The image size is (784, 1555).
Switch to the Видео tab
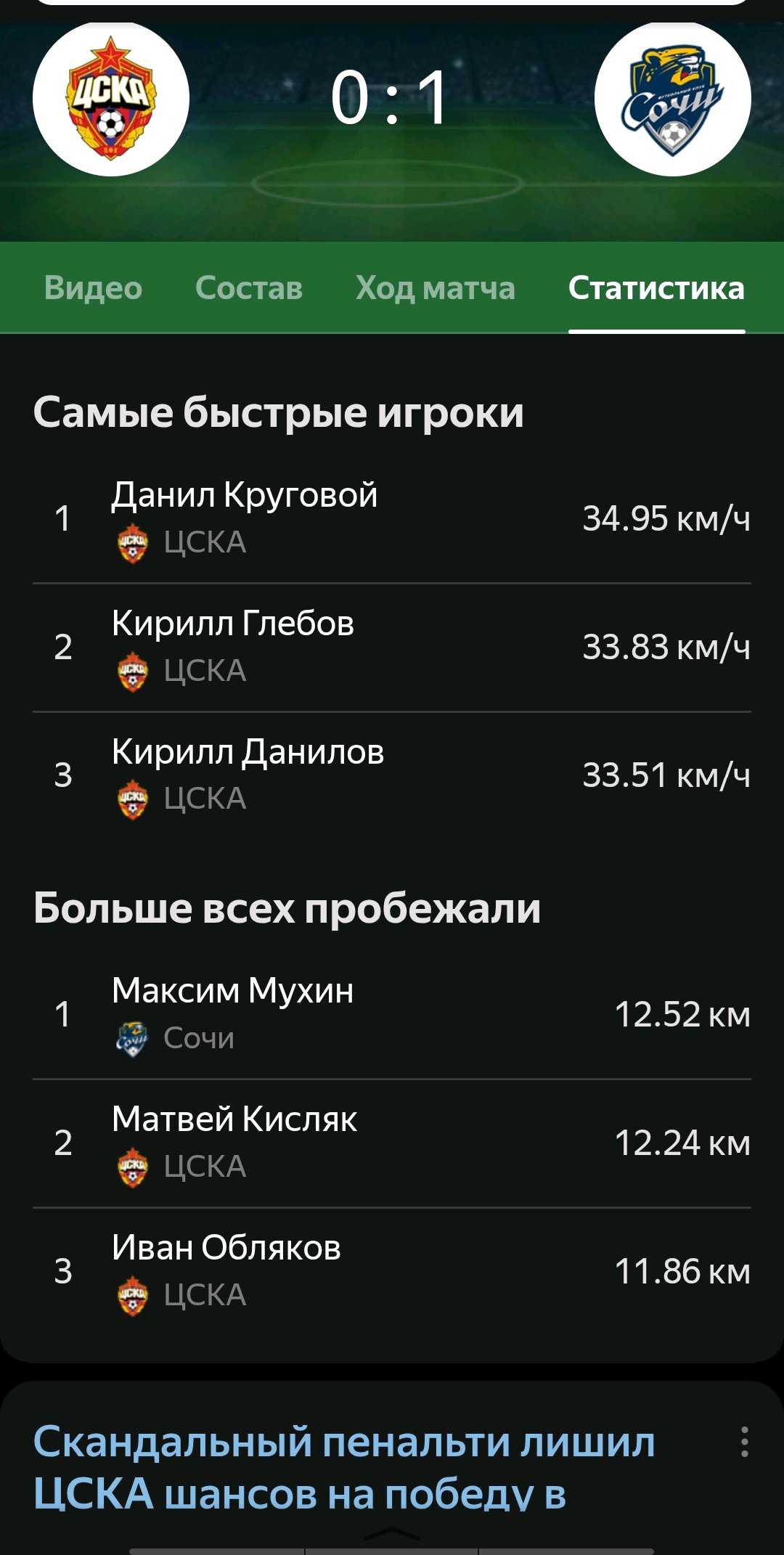click(x=93, y=288)
